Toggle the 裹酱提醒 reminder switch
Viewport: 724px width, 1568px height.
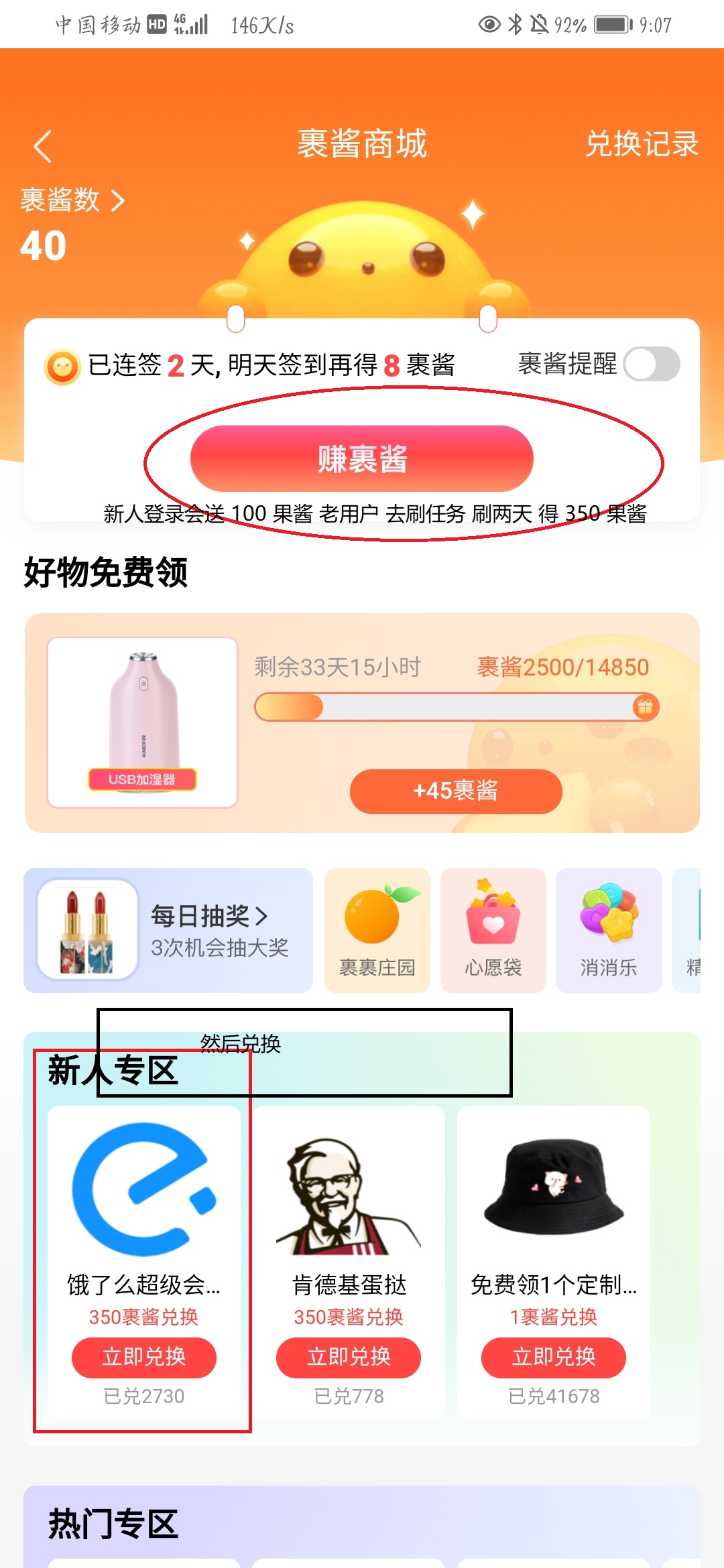point(651,364)
